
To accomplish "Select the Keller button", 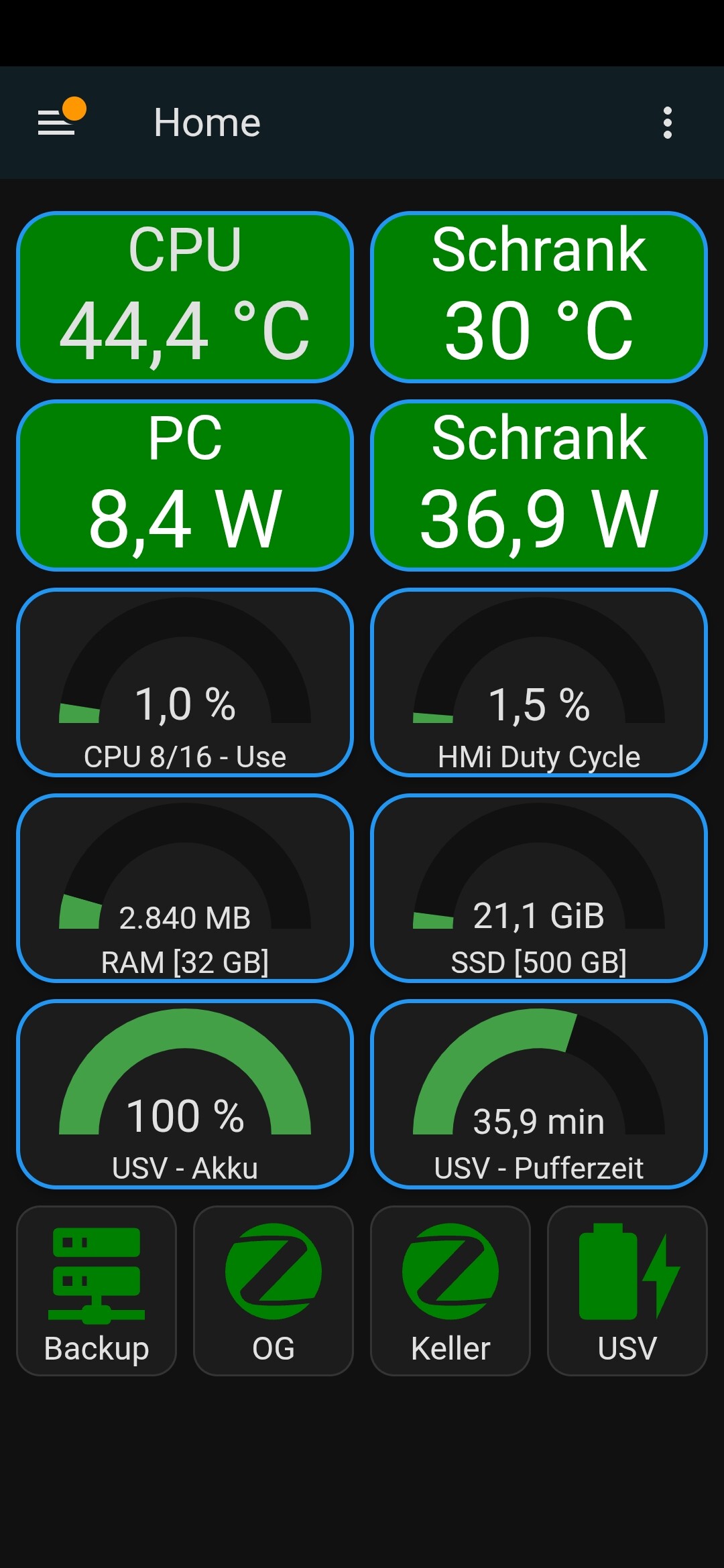I will (x=450, y=1291).
